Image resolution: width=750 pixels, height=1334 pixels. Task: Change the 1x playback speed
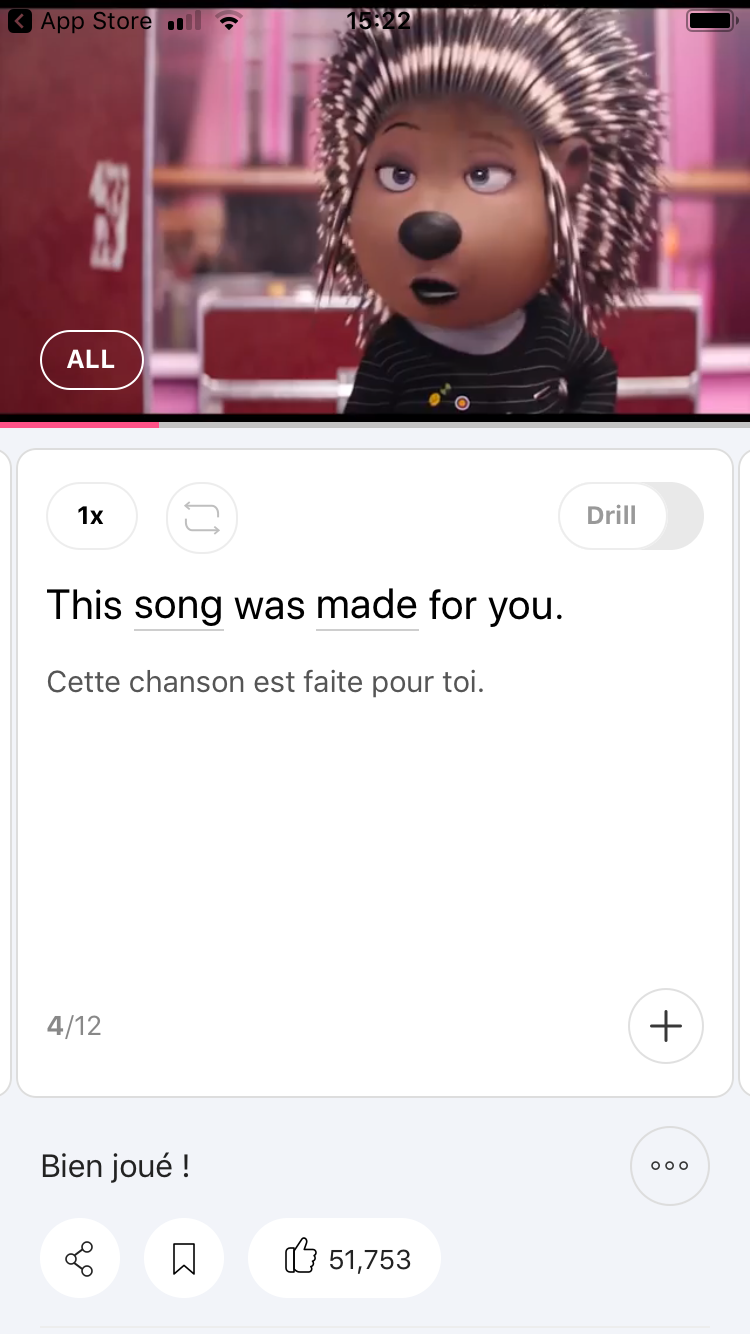pos(91,516)
